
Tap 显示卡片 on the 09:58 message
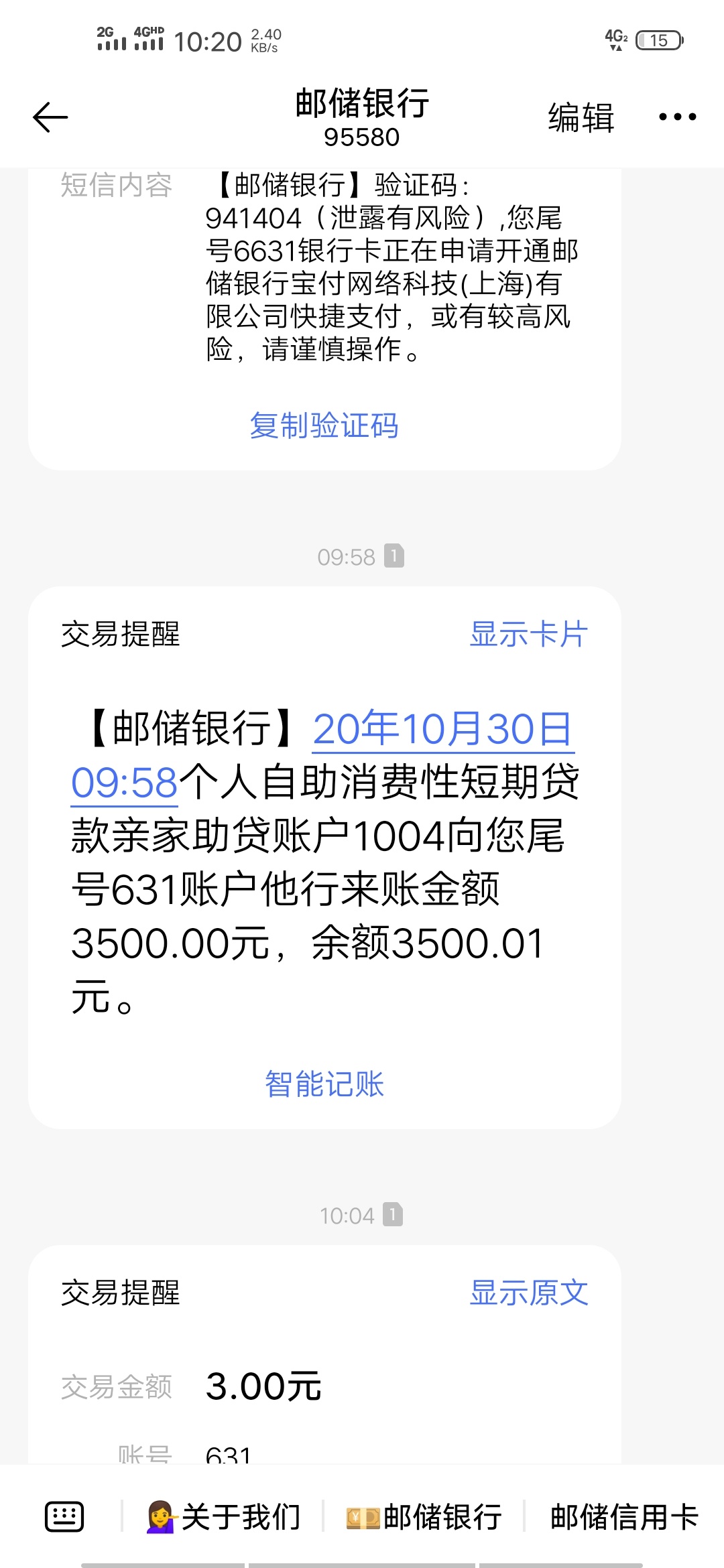[528, 634]
